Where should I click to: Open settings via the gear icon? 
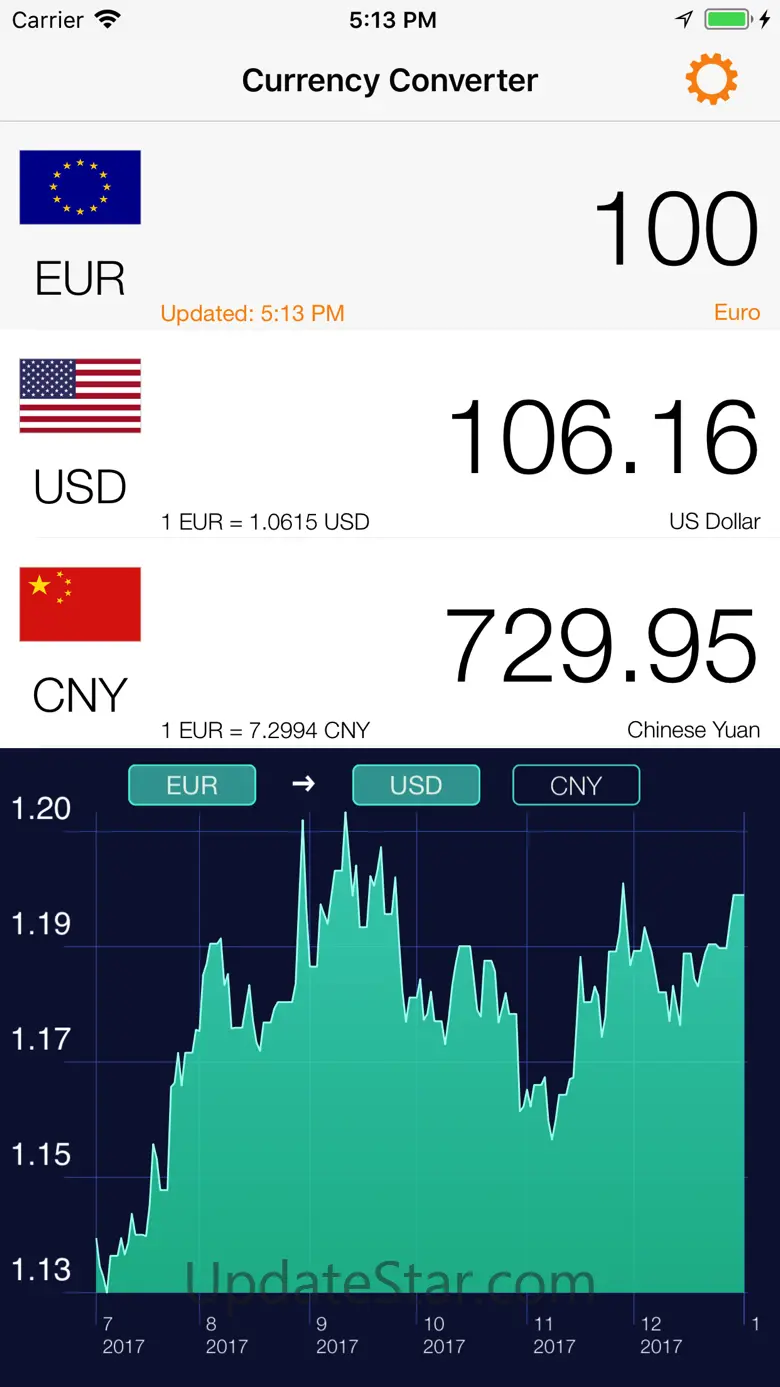[x=711, y=80]
